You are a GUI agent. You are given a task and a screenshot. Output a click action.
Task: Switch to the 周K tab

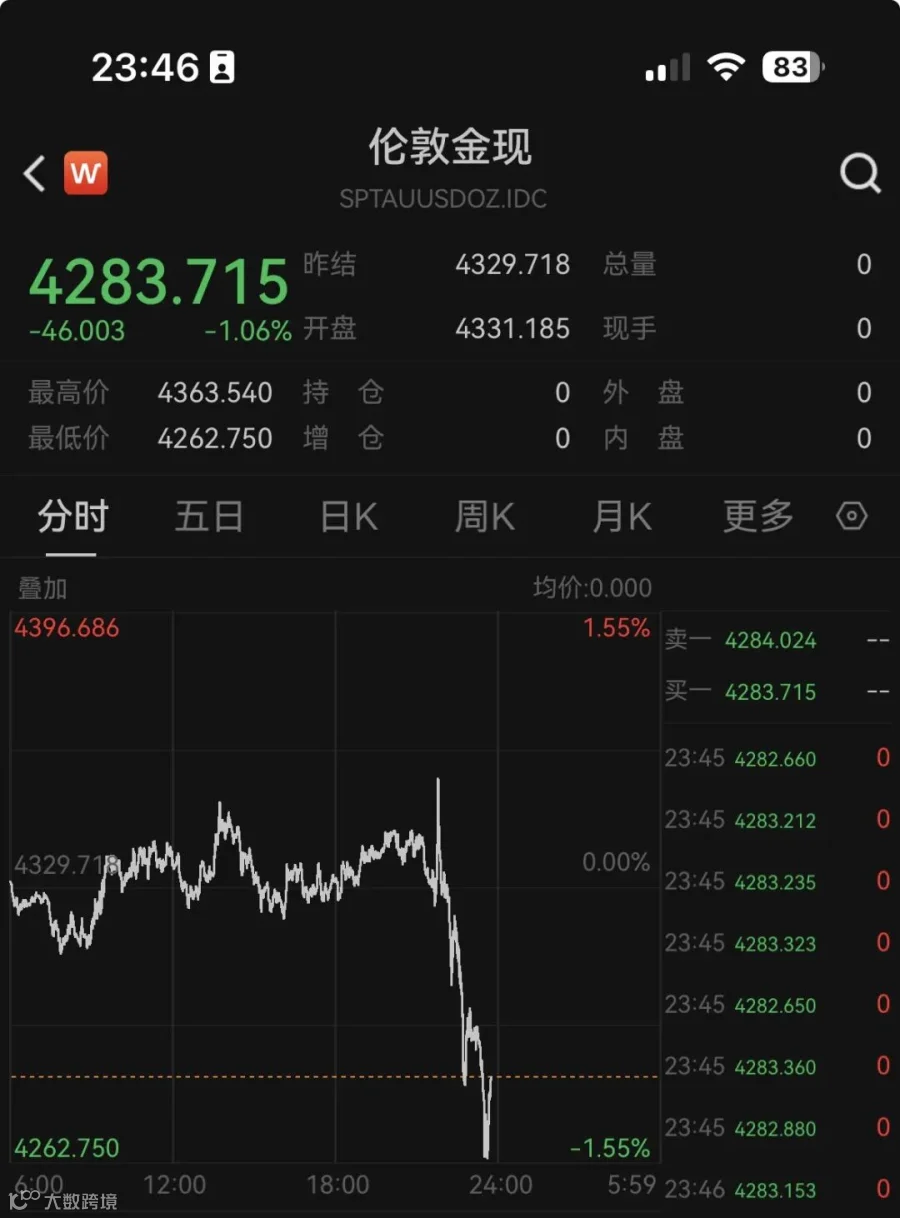pyautogui.click(x=485, y=517)
